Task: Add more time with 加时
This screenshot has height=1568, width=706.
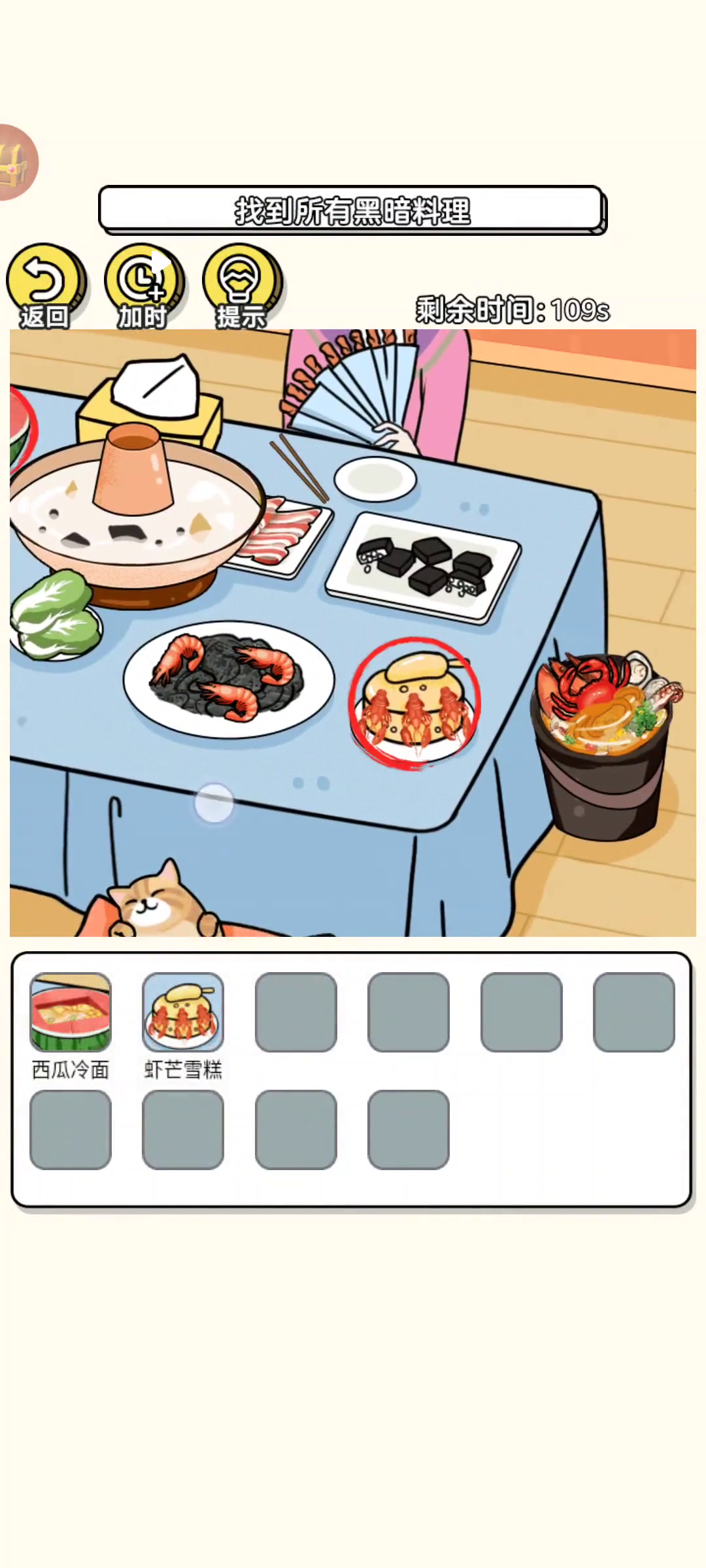Action: point(143,286)
